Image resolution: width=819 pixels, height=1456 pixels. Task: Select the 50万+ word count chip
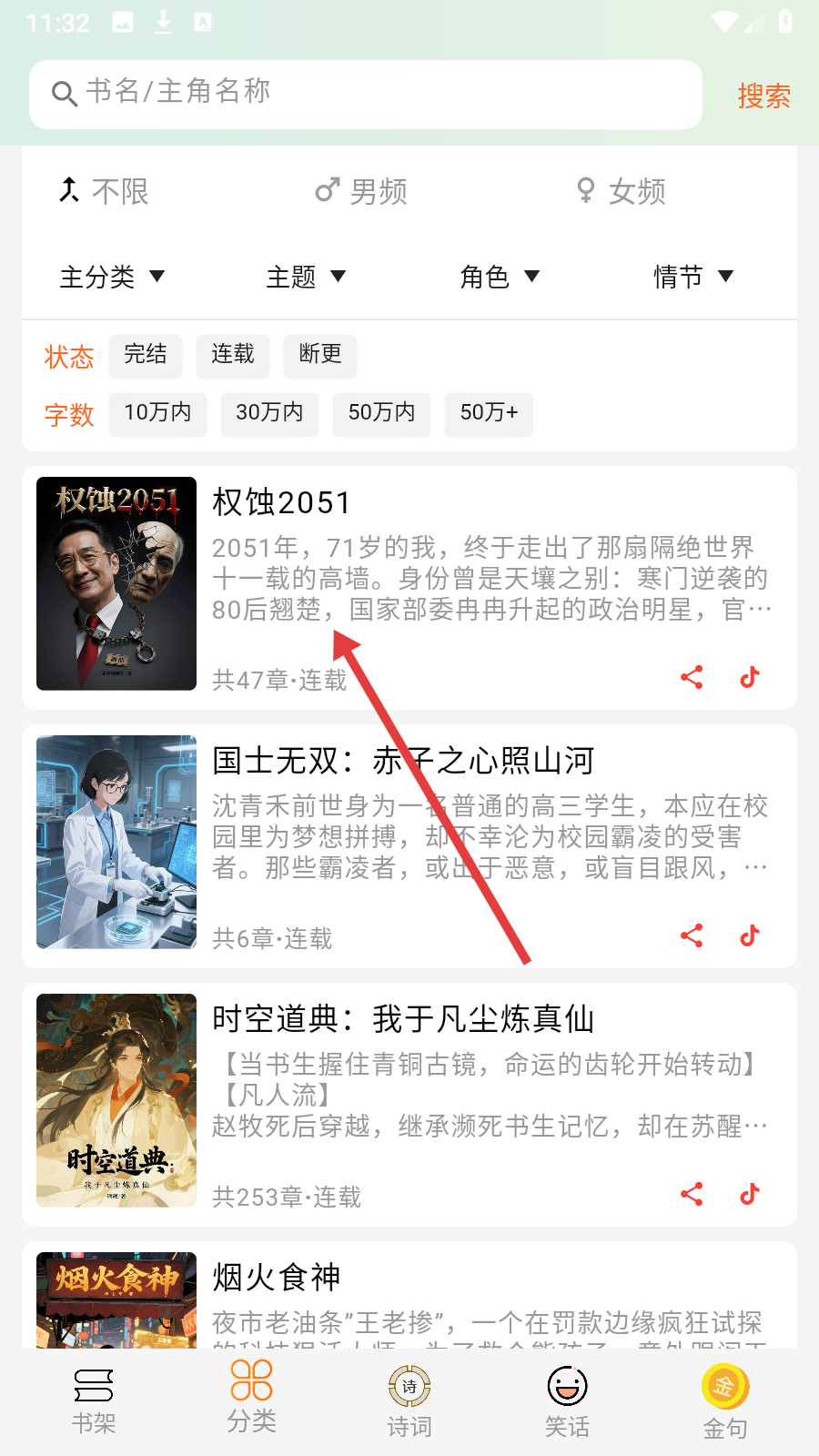tap(489, 414)
